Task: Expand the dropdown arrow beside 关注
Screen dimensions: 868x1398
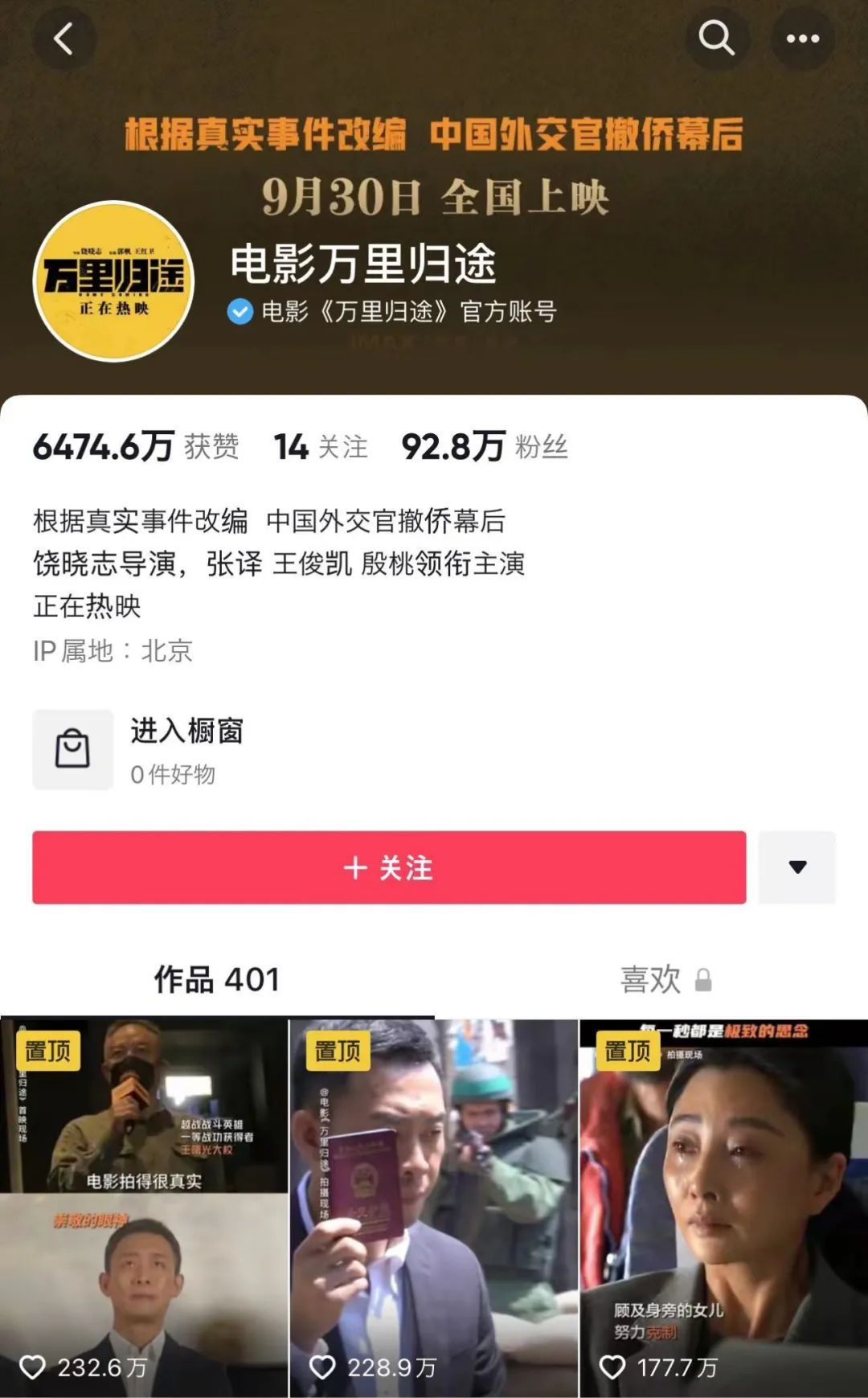Action: tap(797, 867)
